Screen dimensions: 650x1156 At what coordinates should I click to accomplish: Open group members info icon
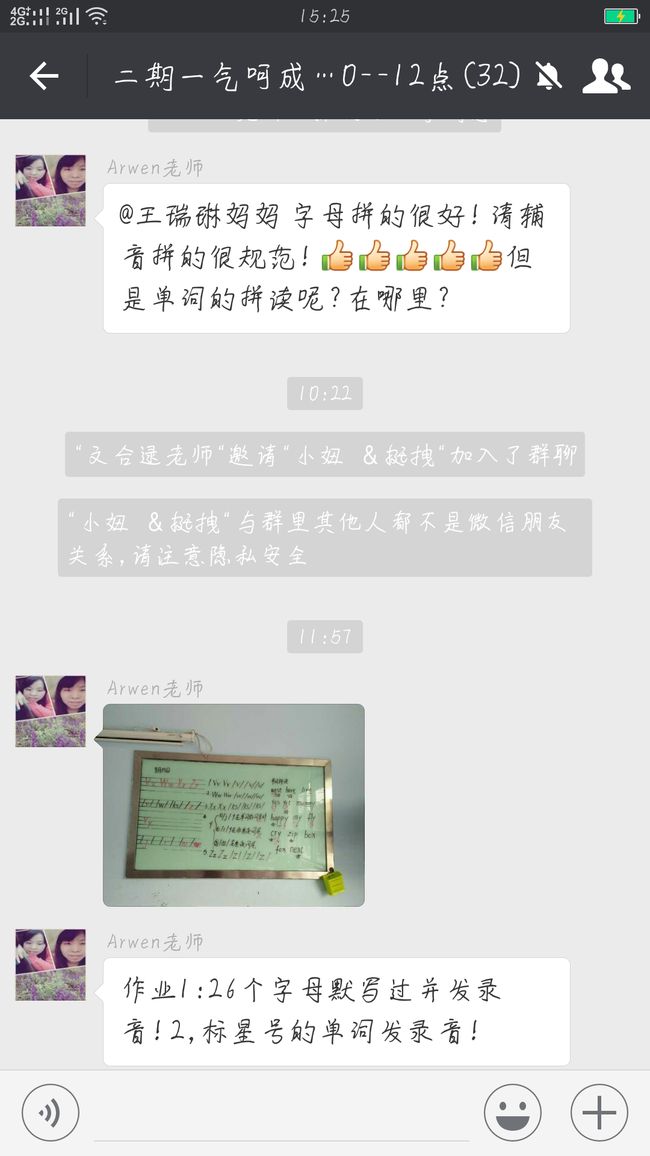606,76
